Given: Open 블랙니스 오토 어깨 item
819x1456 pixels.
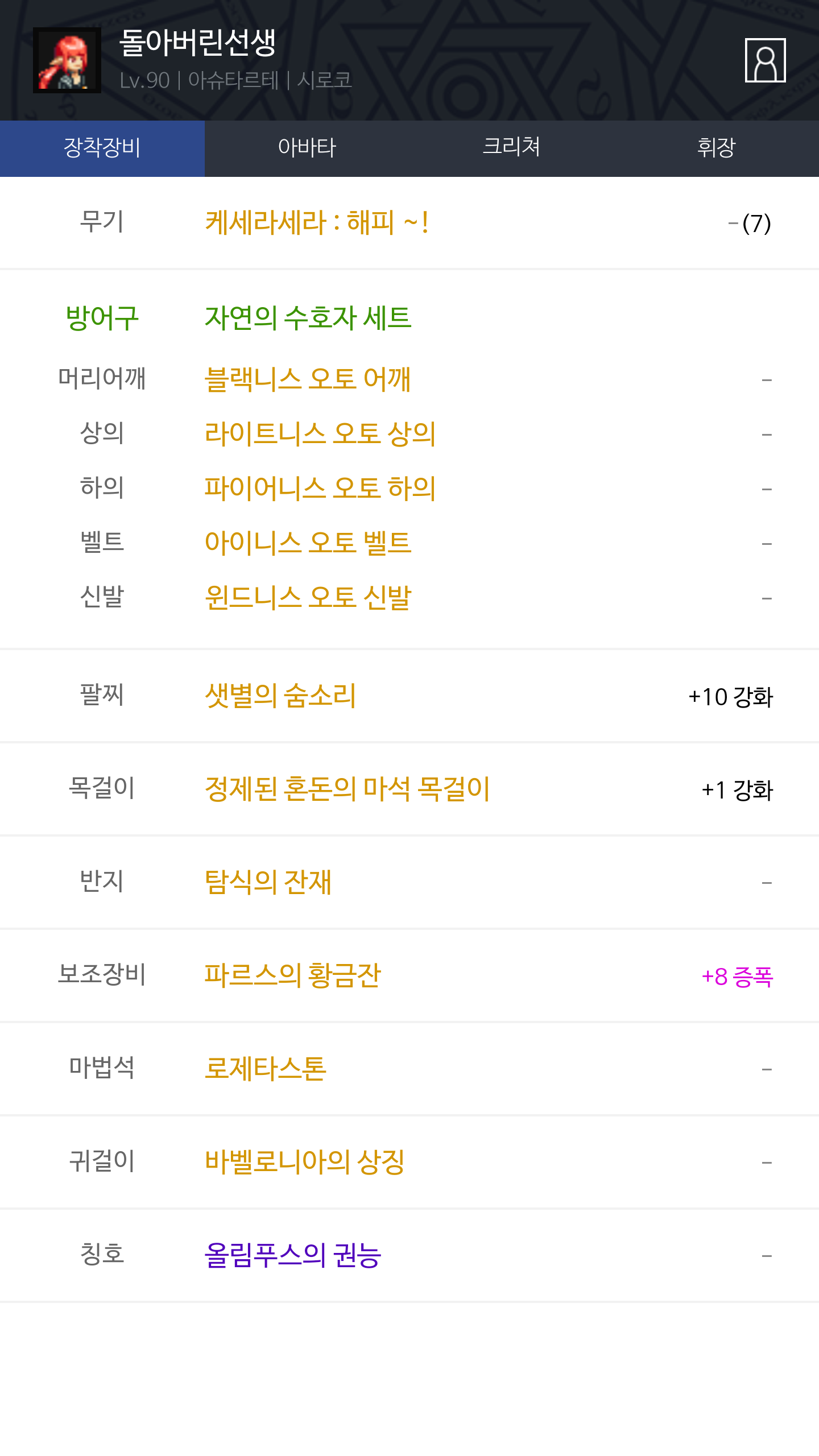Looking at the screenshot, I should pyautogui.click(x=308, y=379).
